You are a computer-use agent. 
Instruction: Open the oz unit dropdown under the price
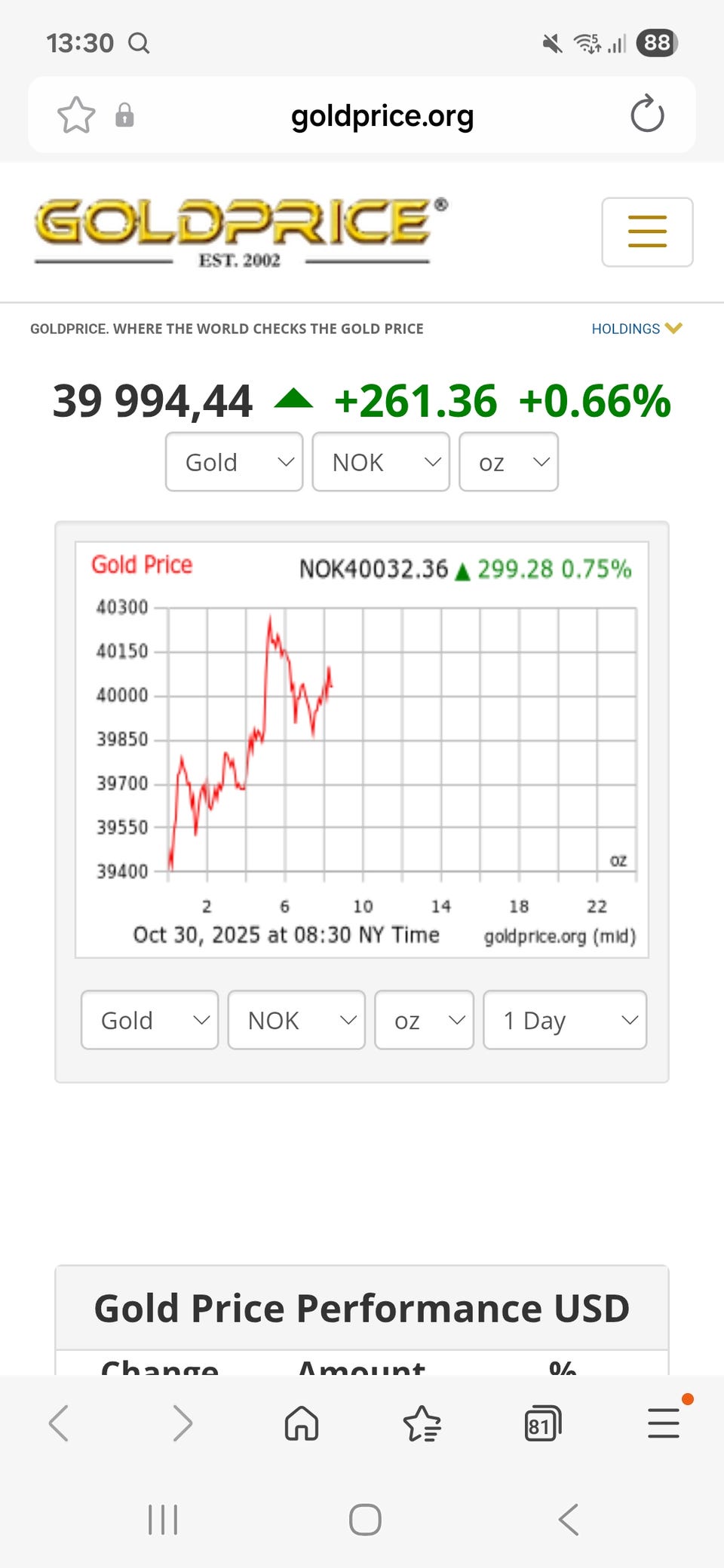(x=508, y=462)
